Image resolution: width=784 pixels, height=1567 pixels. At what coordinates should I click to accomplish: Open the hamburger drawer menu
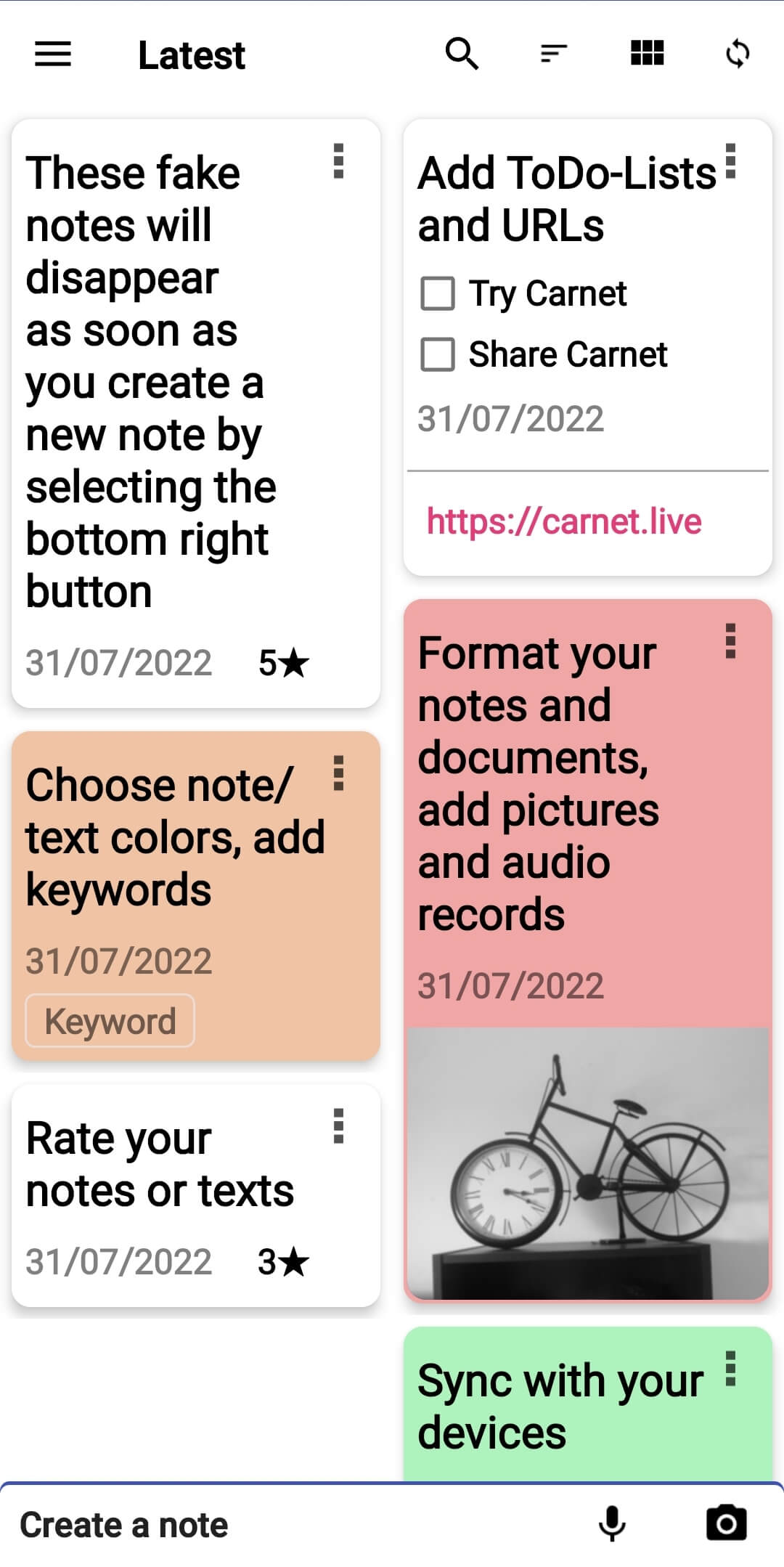point(53,54)
